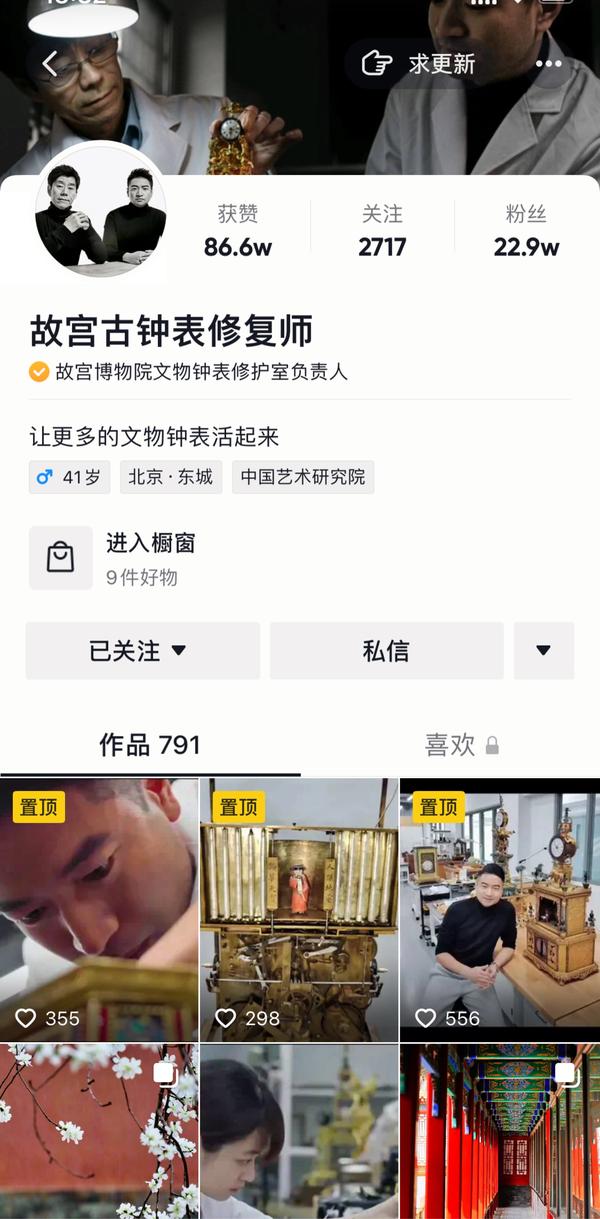Open the red corridor photo post
Viewport: 600px width, 1219px height.
click(x=500, y=1132)
